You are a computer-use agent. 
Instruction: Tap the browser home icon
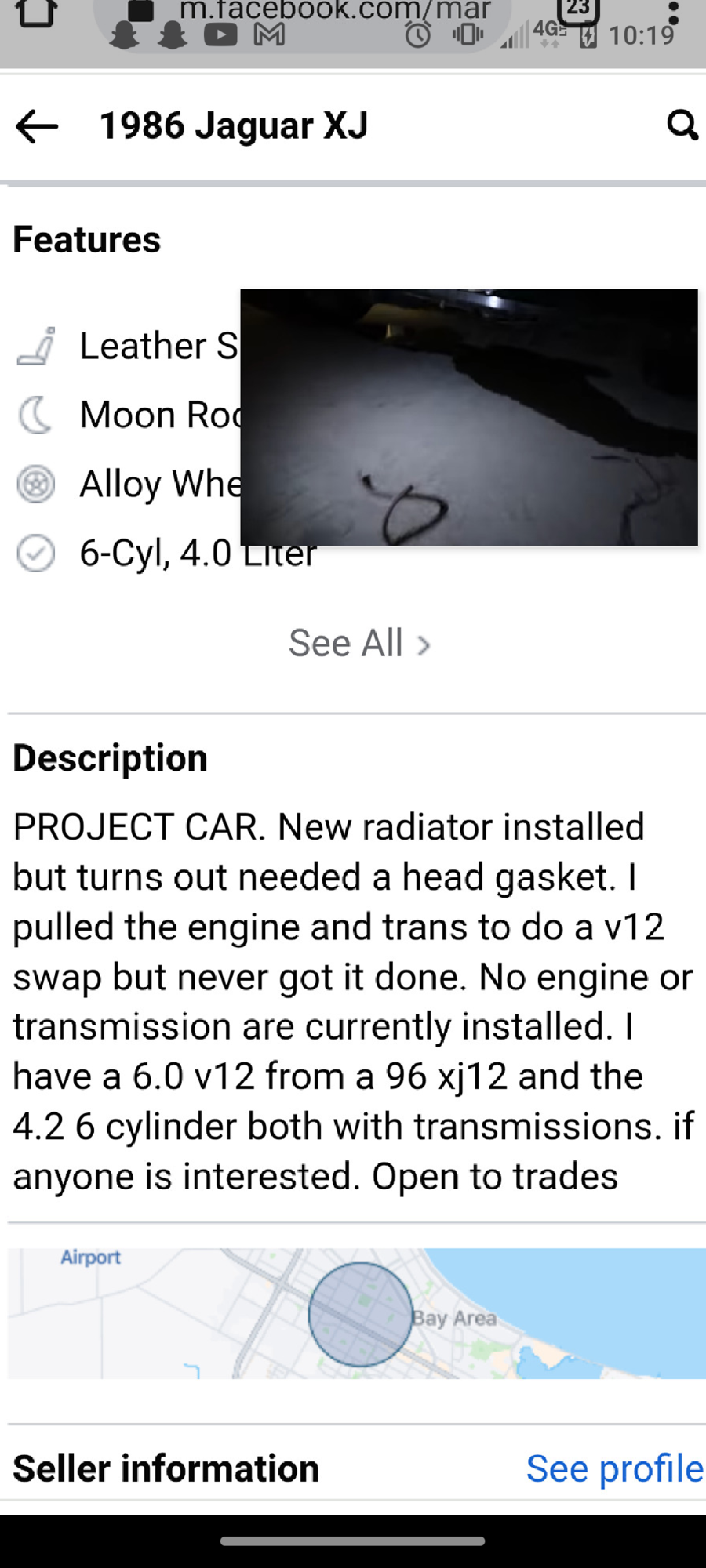36,13
